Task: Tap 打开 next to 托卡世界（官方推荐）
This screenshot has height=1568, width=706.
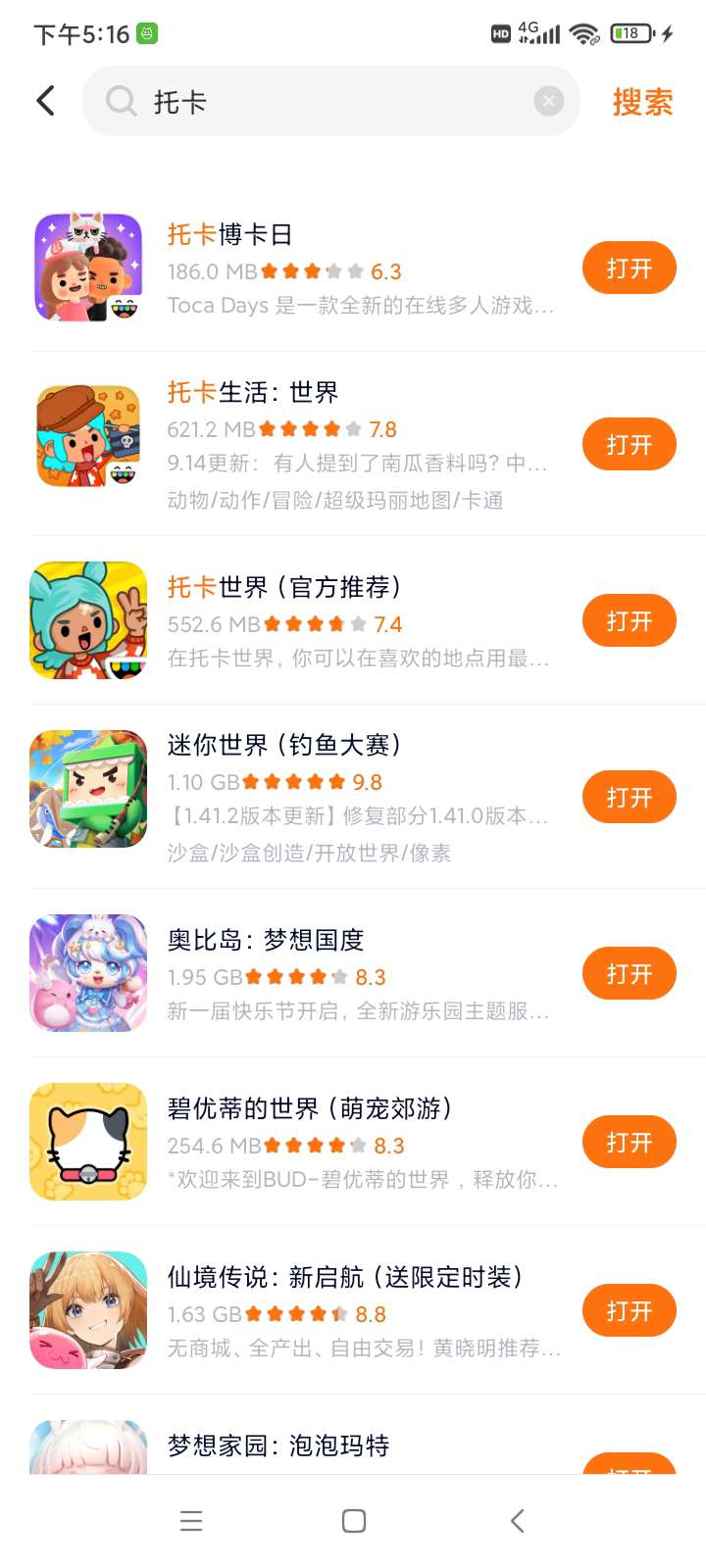Action: pos(629,620)
